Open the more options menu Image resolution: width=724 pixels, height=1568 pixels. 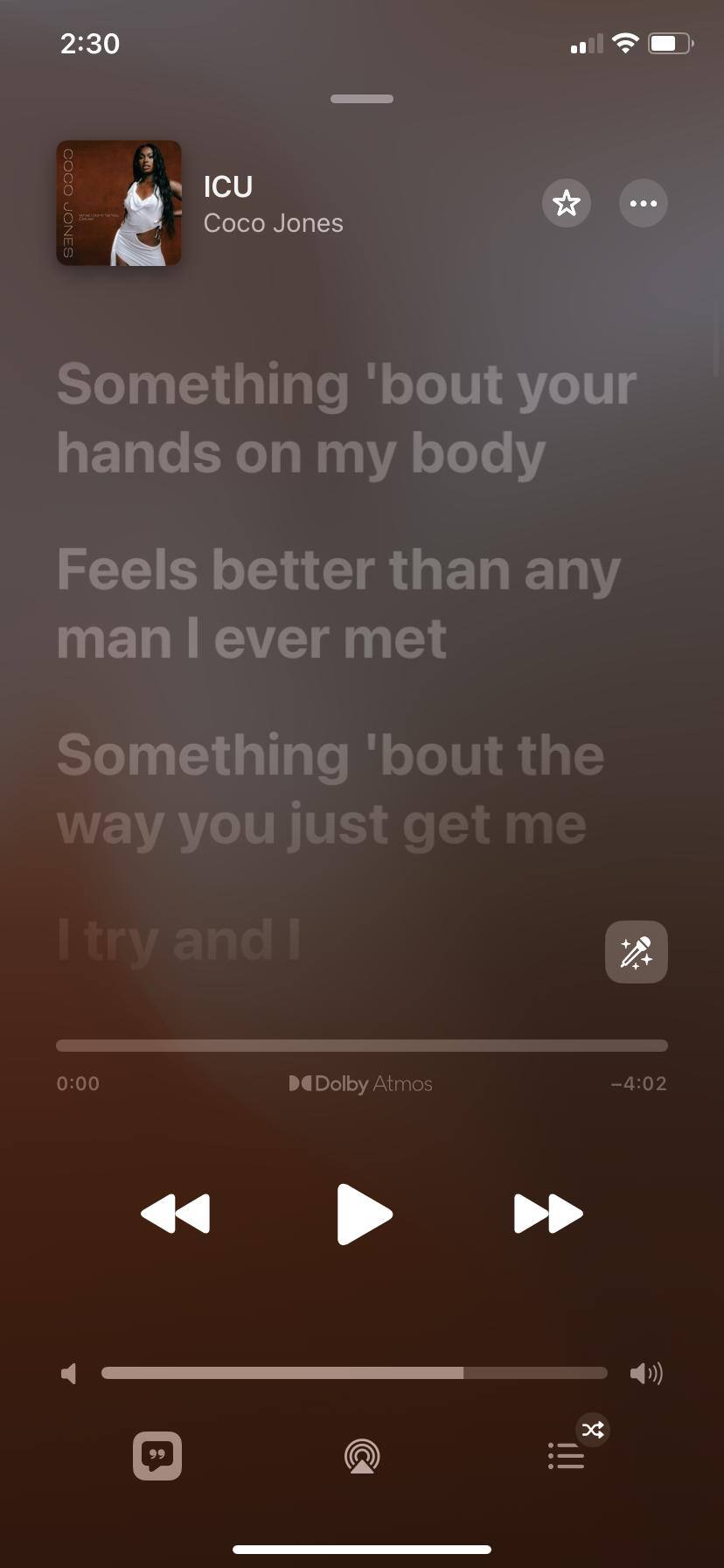pos(643,203)
